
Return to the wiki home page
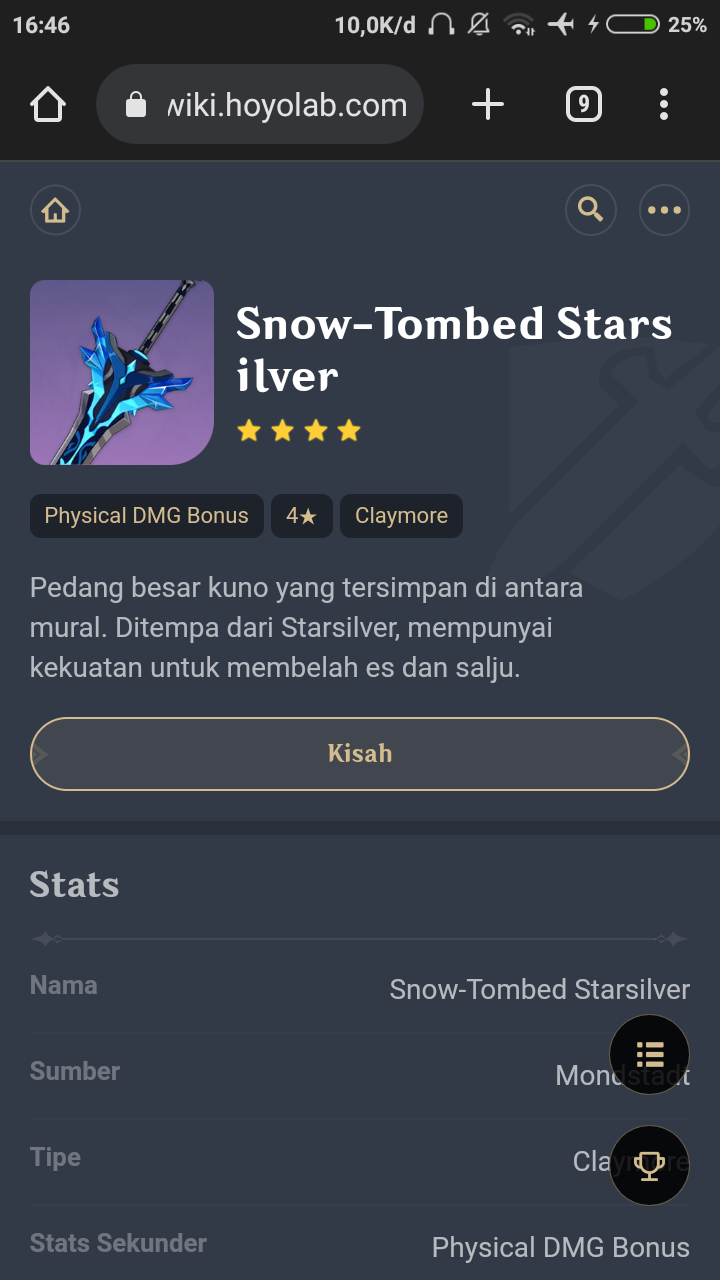coord(55,210)
